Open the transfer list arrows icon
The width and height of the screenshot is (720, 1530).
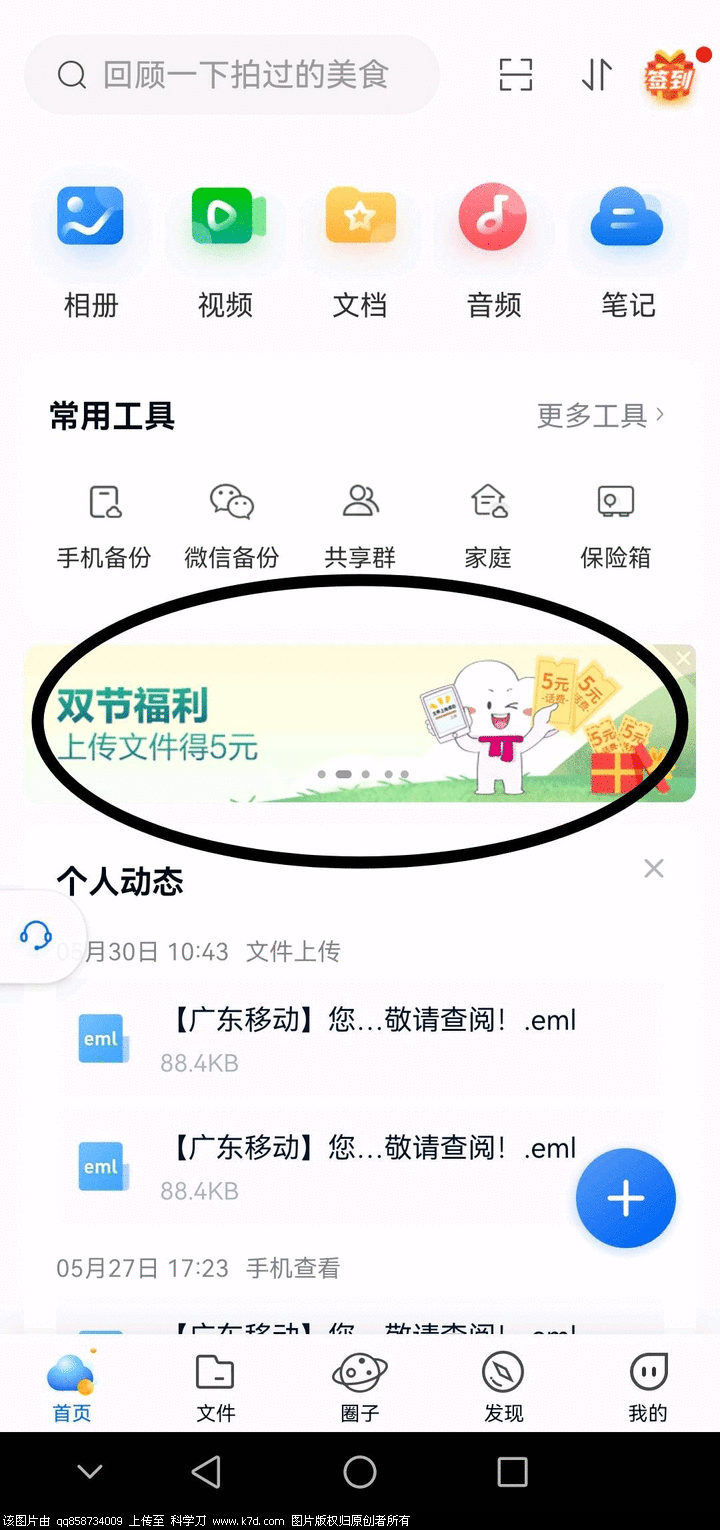tap(597, 75)
